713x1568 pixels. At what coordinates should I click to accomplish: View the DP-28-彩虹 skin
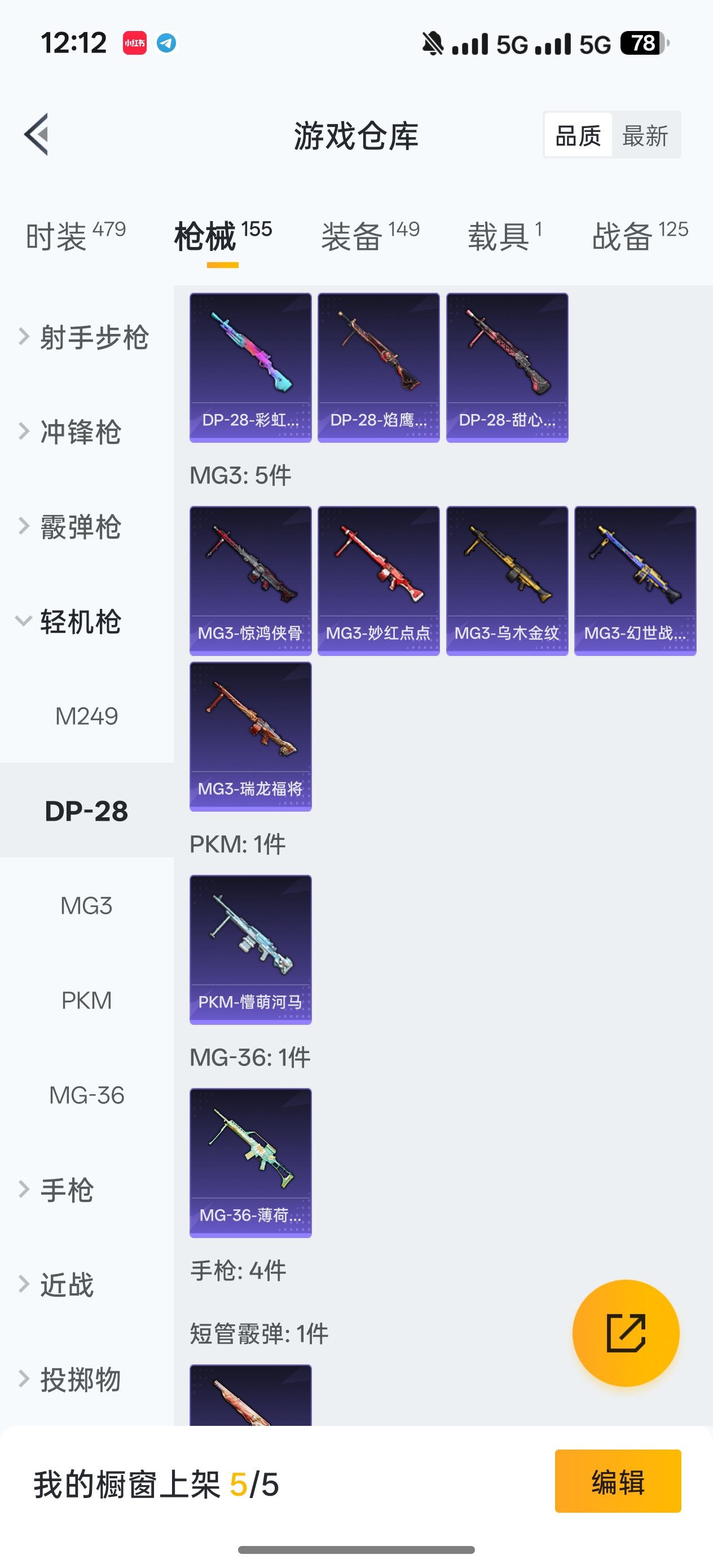point(250,367)
